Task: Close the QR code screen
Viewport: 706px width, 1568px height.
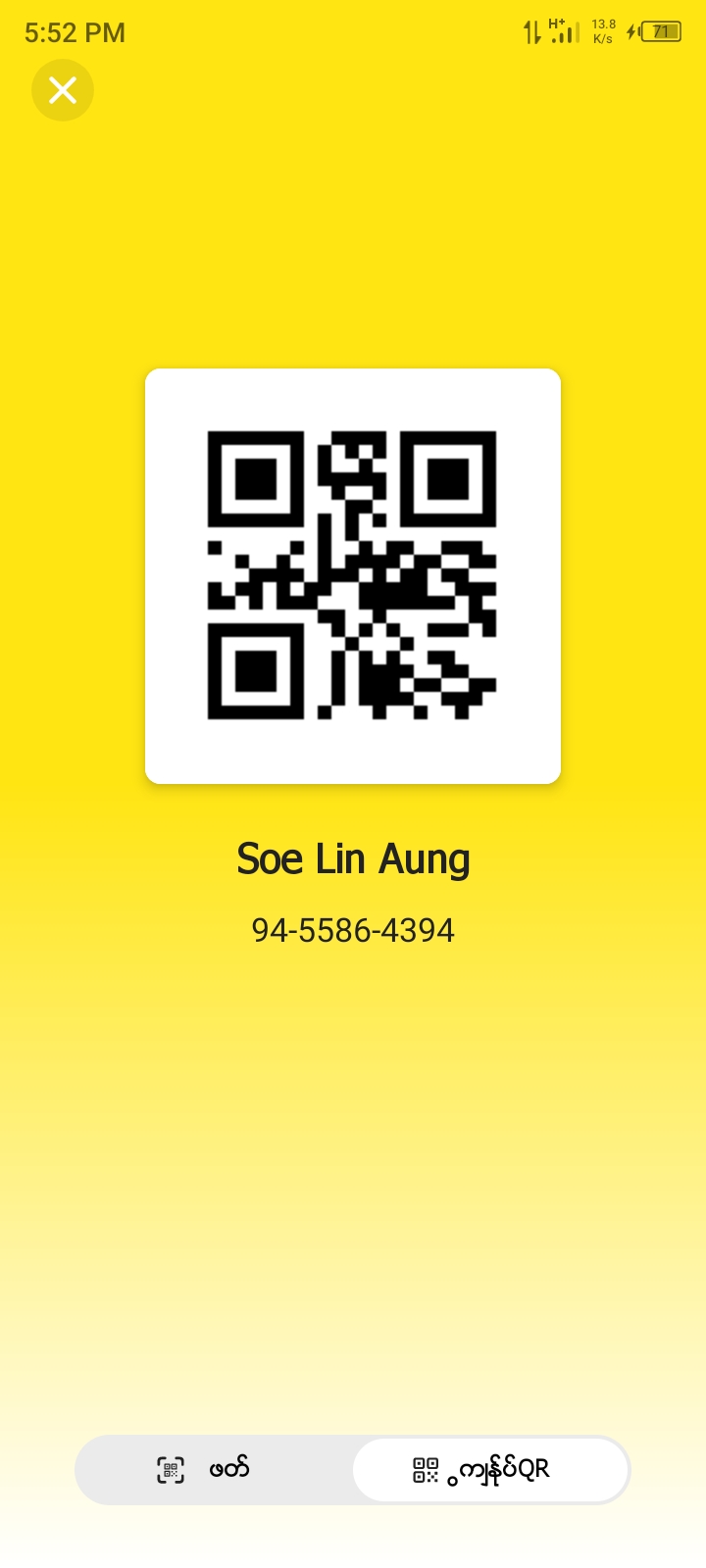Action: (x=63, y=90)
